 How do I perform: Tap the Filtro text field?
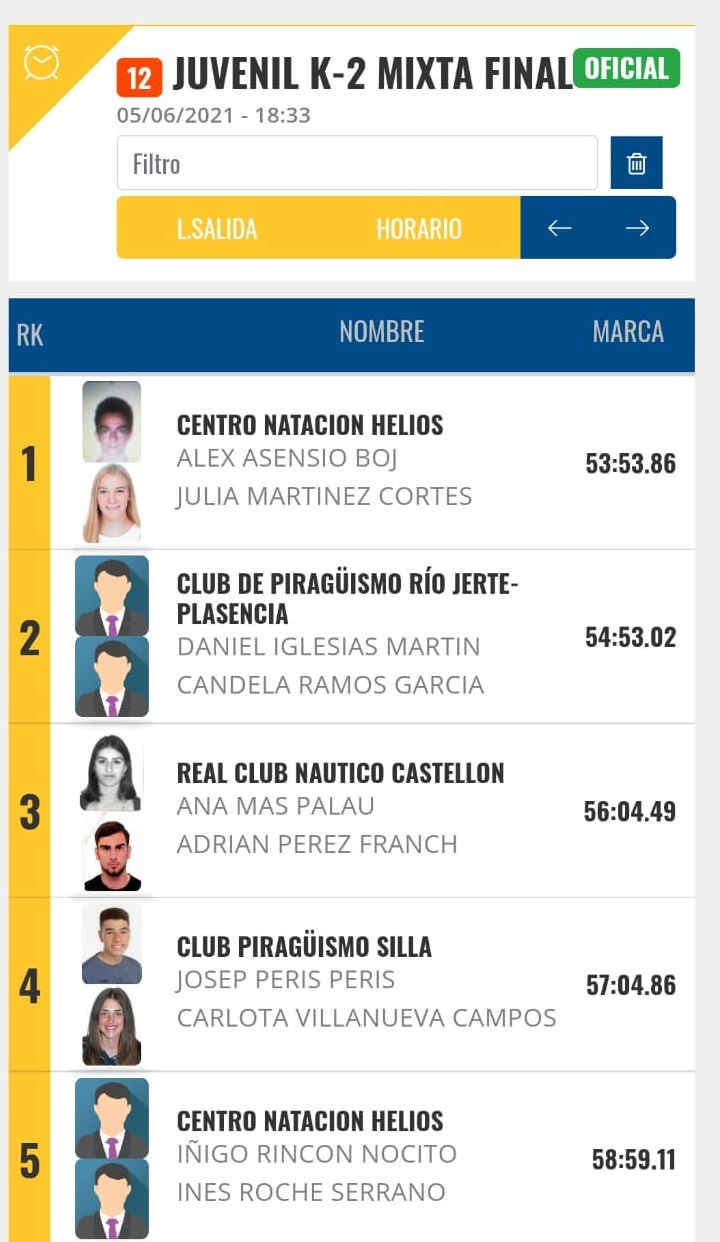pyautogui.click(x=357, y=163)
